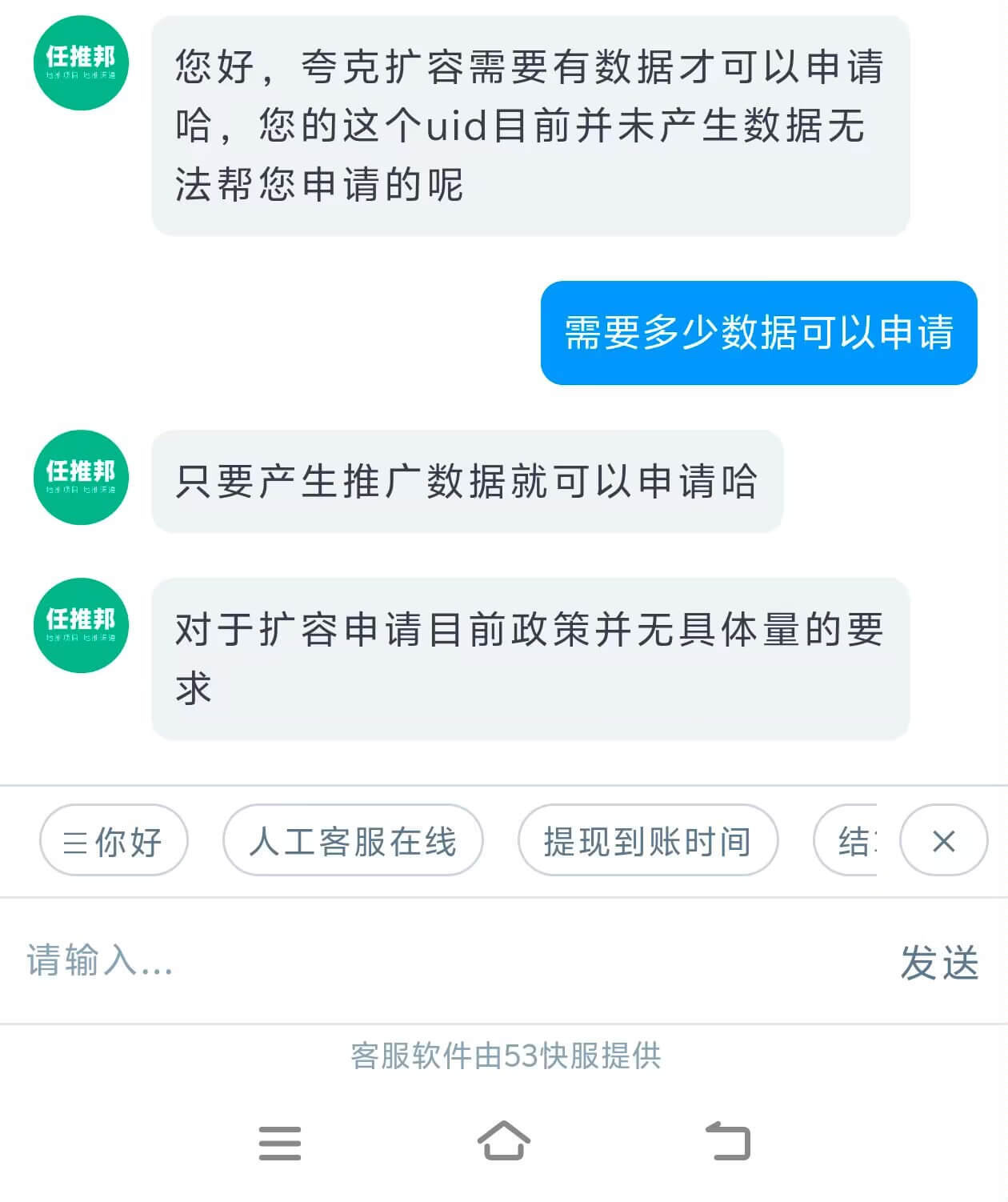Image resolution: width=1008 pixels, height=1202 pixels.
Task: Select the 人工客服在线 quick reply
Action: pos(354,840)
